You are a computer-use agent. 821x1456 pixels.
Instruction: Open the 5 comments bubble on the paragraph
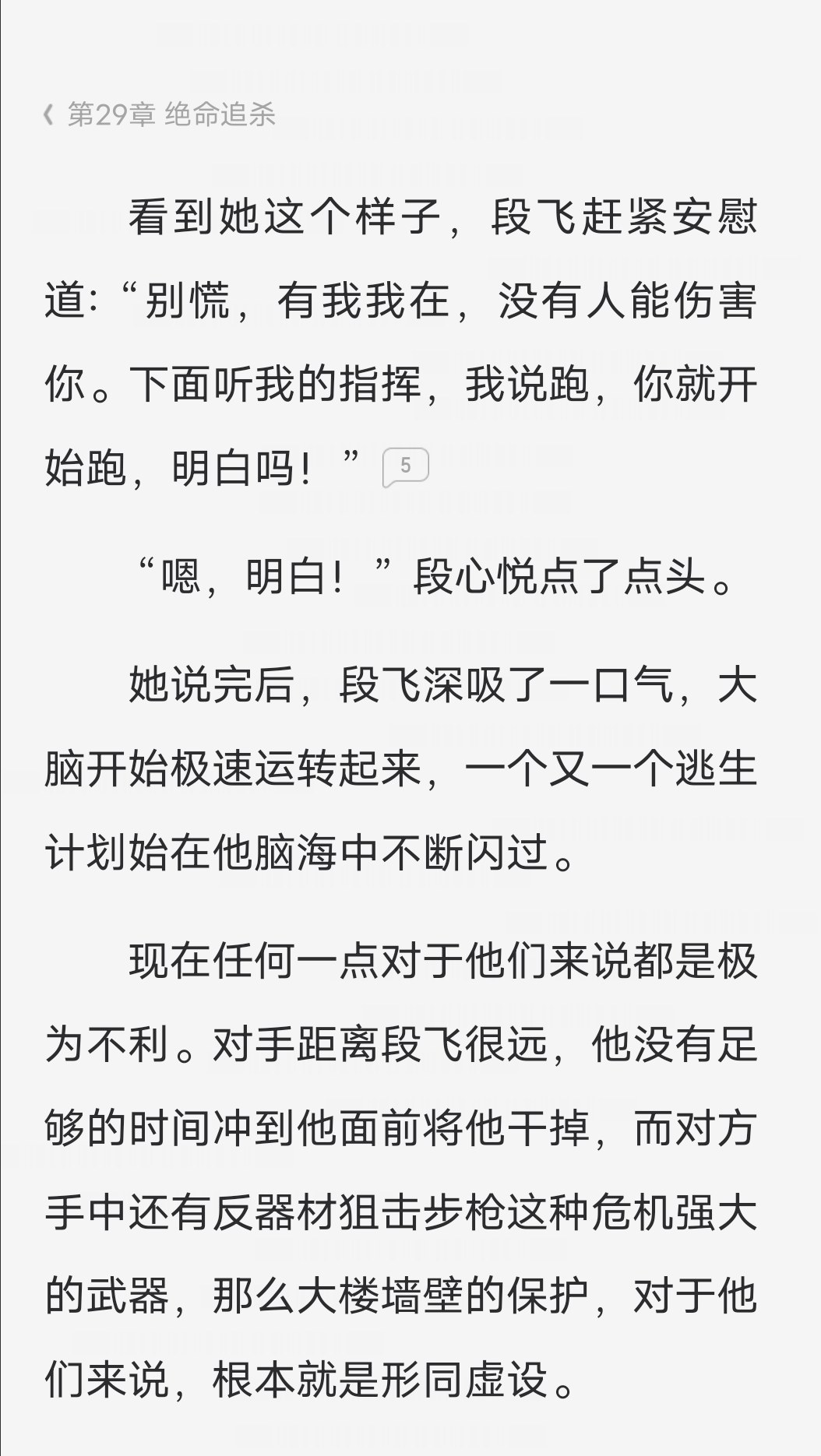[405, 467]
